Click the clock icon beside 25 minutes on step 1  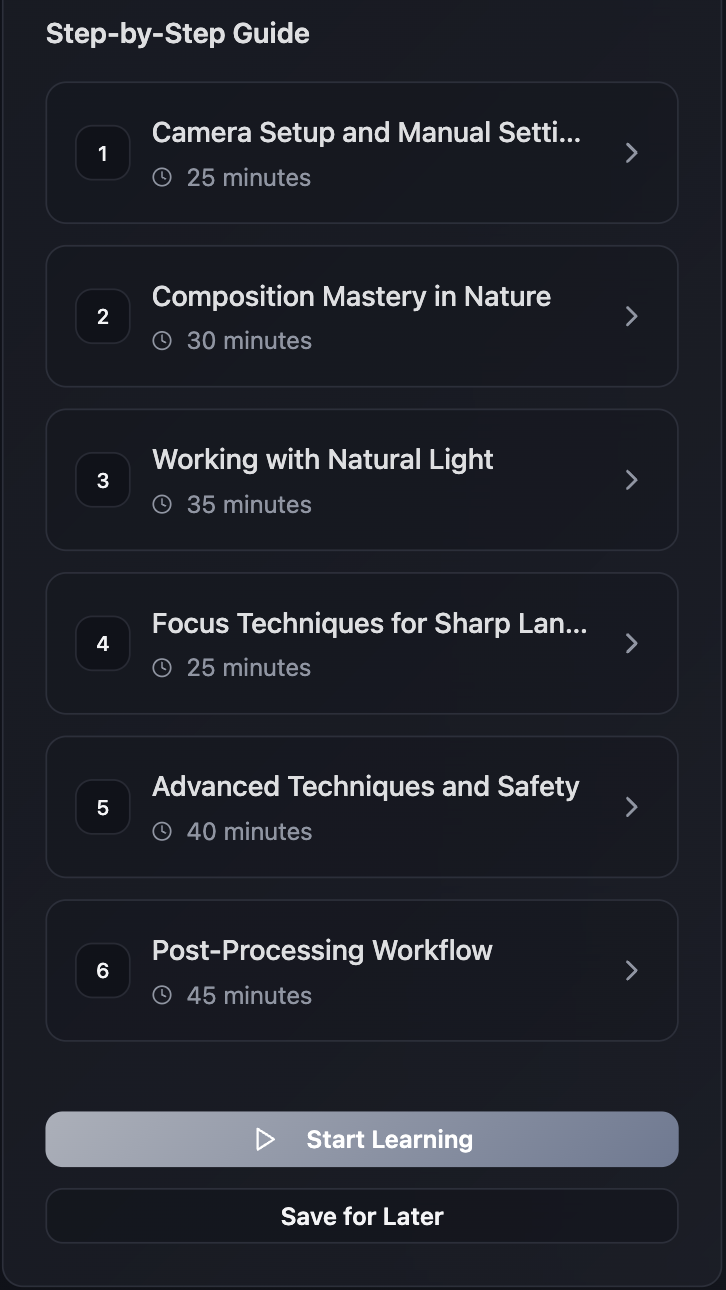[163, 177]
